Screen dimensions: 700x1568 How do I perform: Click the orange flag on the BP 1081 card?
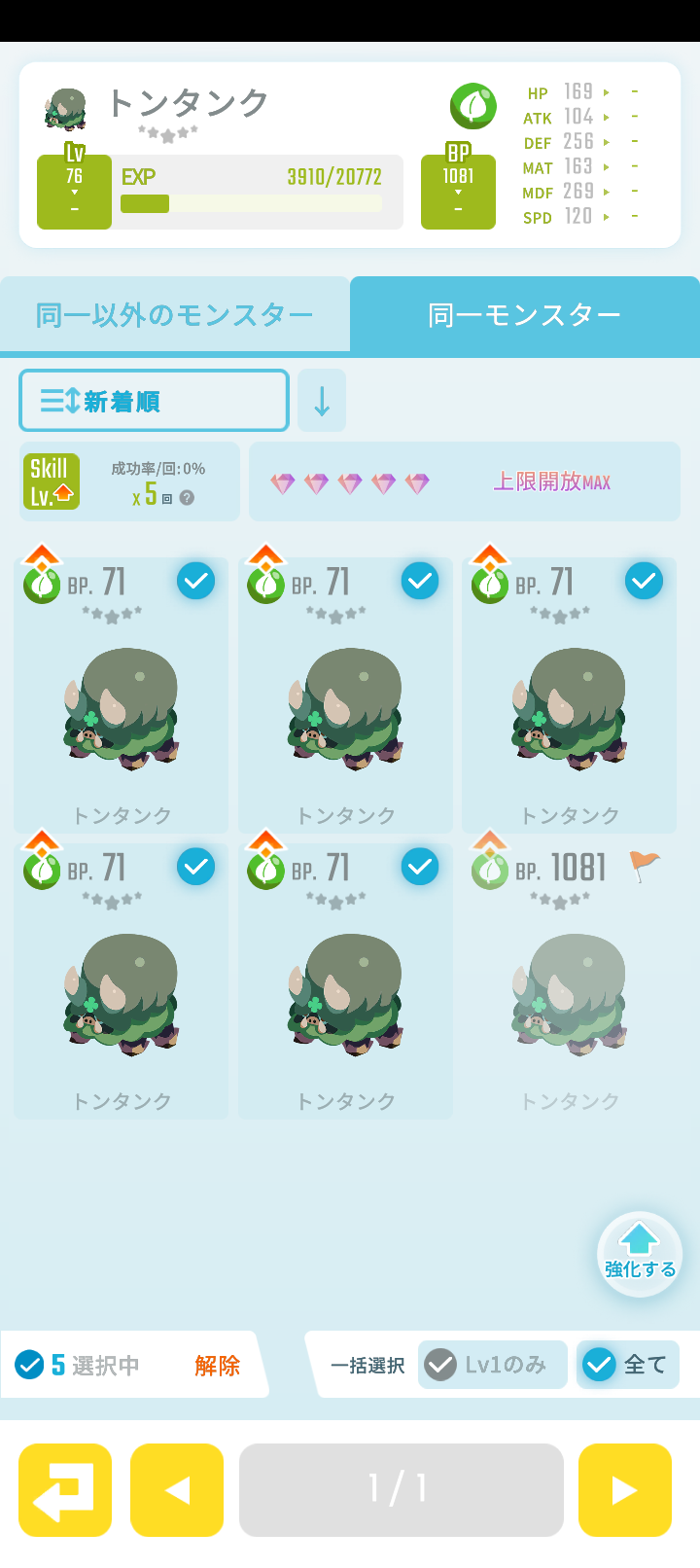click(x=644, y=865)
